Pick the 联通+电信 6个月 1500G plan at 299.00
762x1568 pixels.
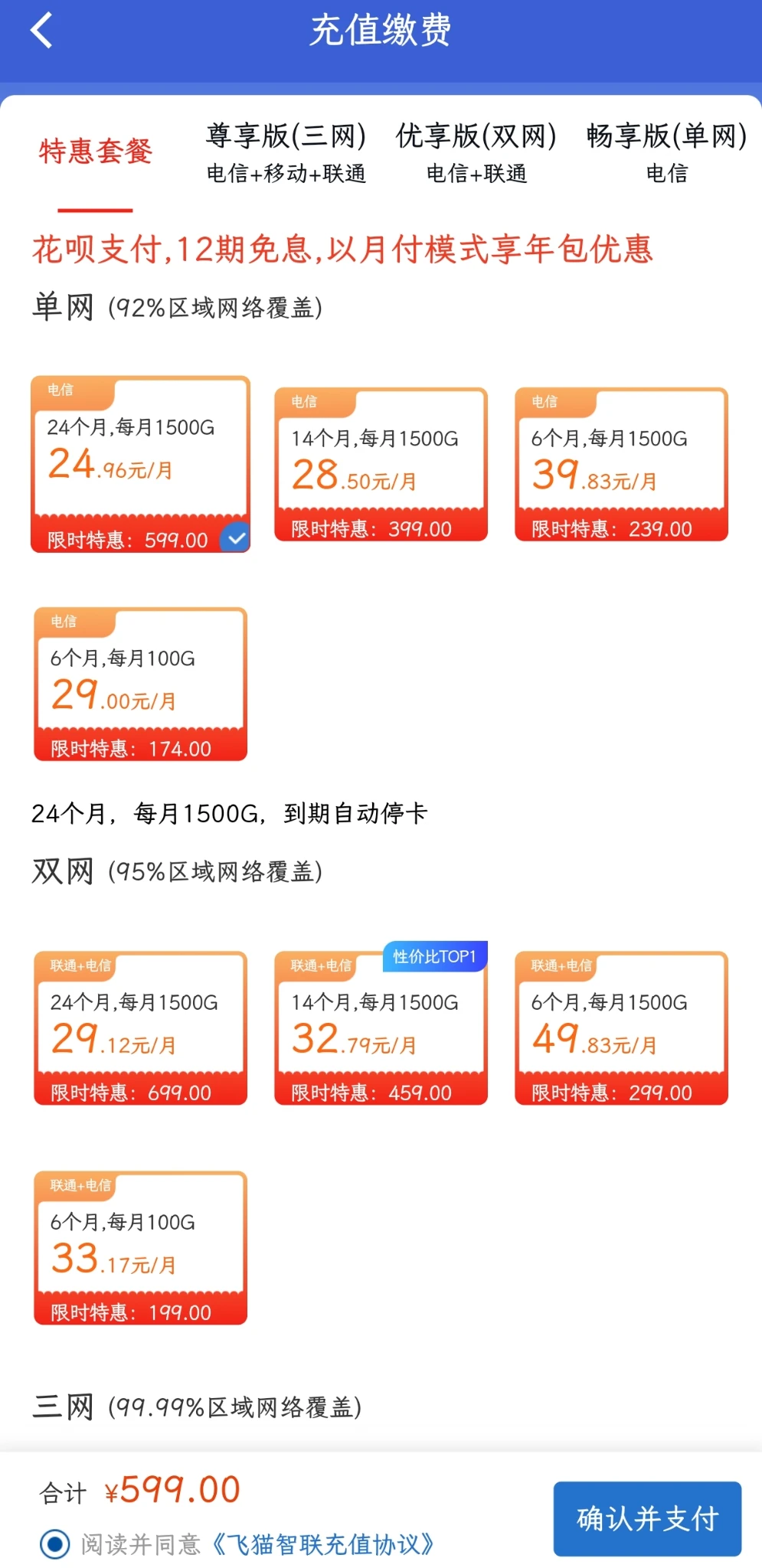tap(621, 1027)
